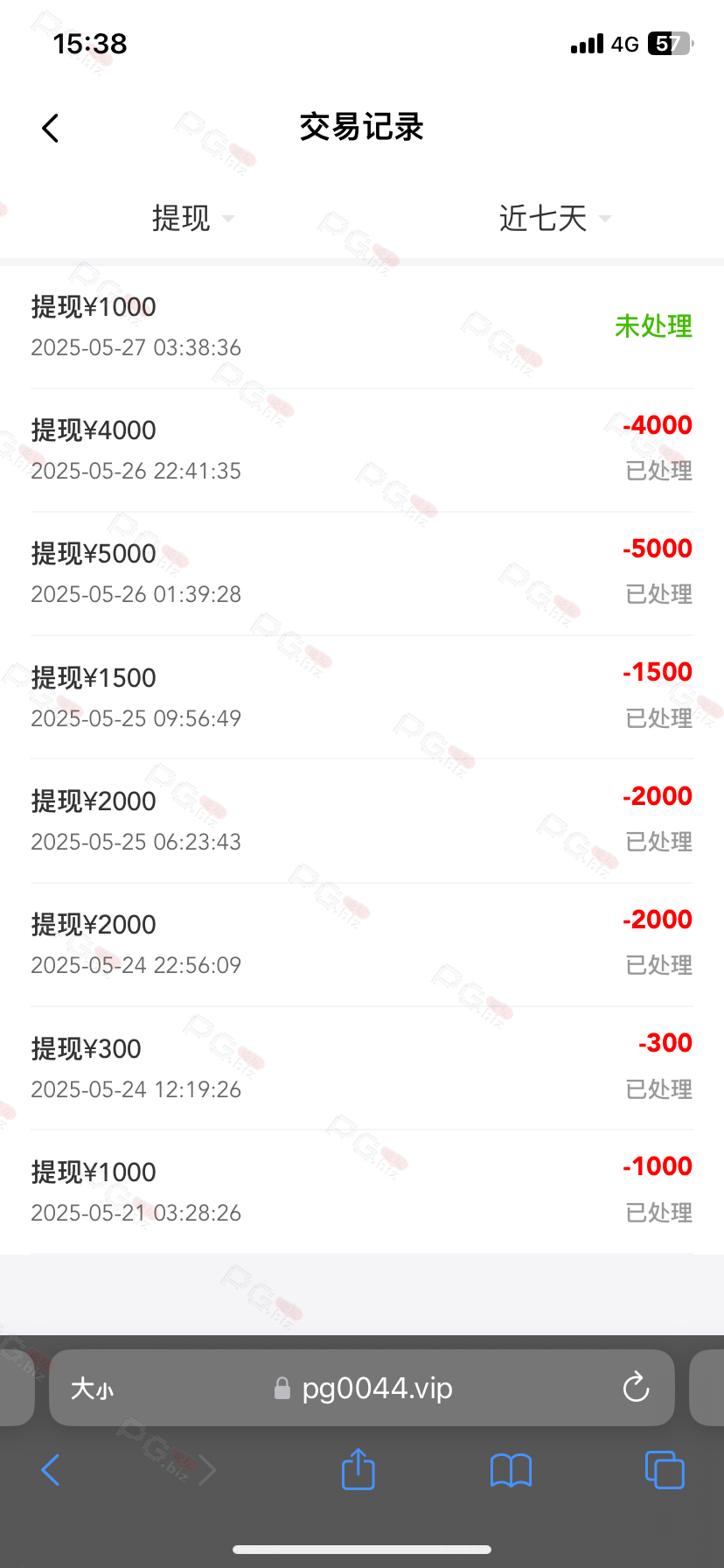Tap the pg0044.vip address bar
724x1568 pixels.
pyautogui.click(x=362, y=1388)
